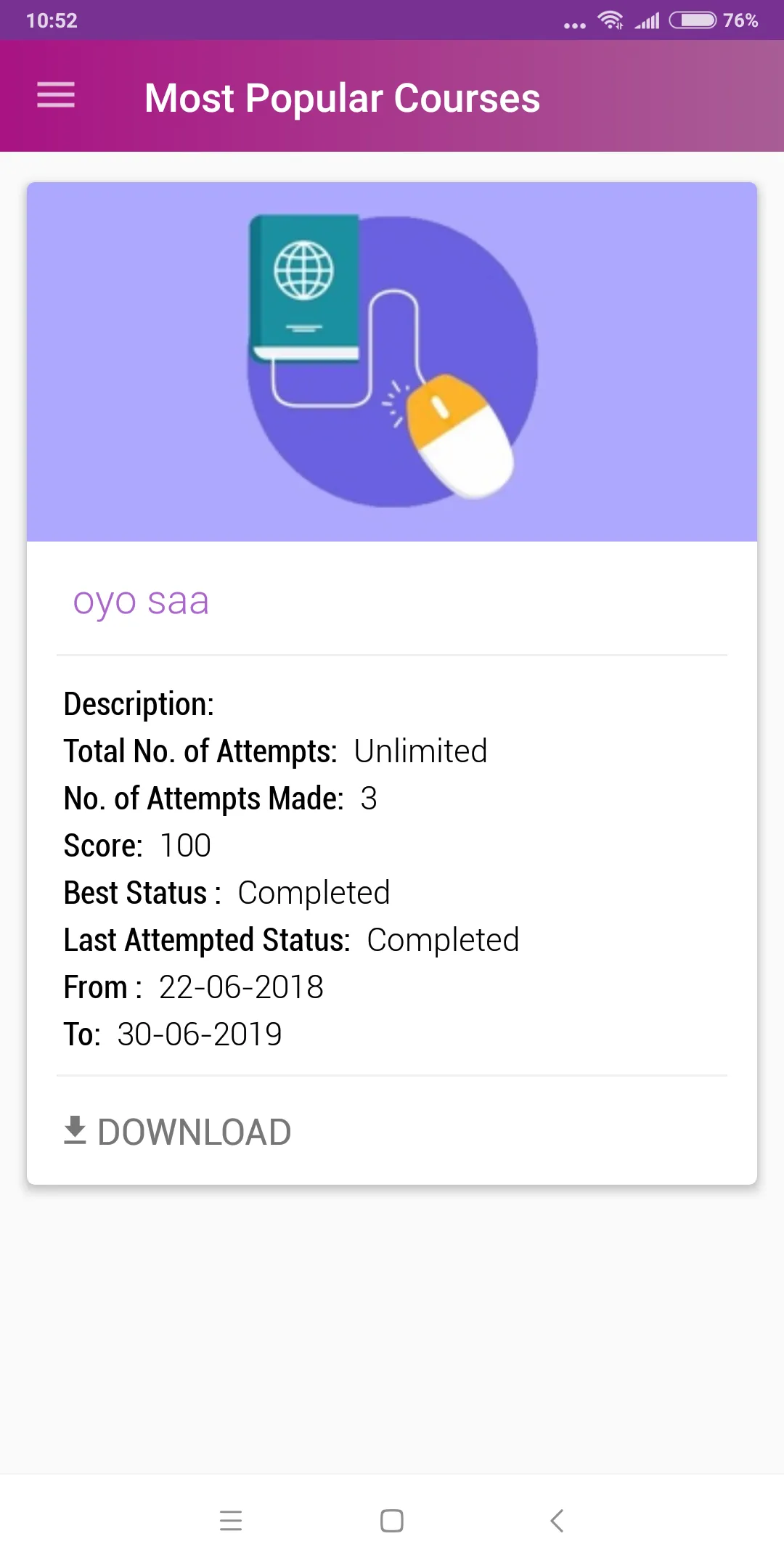Go back using the system back button
This screenshot has height=1568, width=784.
click(x=557, y=1520)
